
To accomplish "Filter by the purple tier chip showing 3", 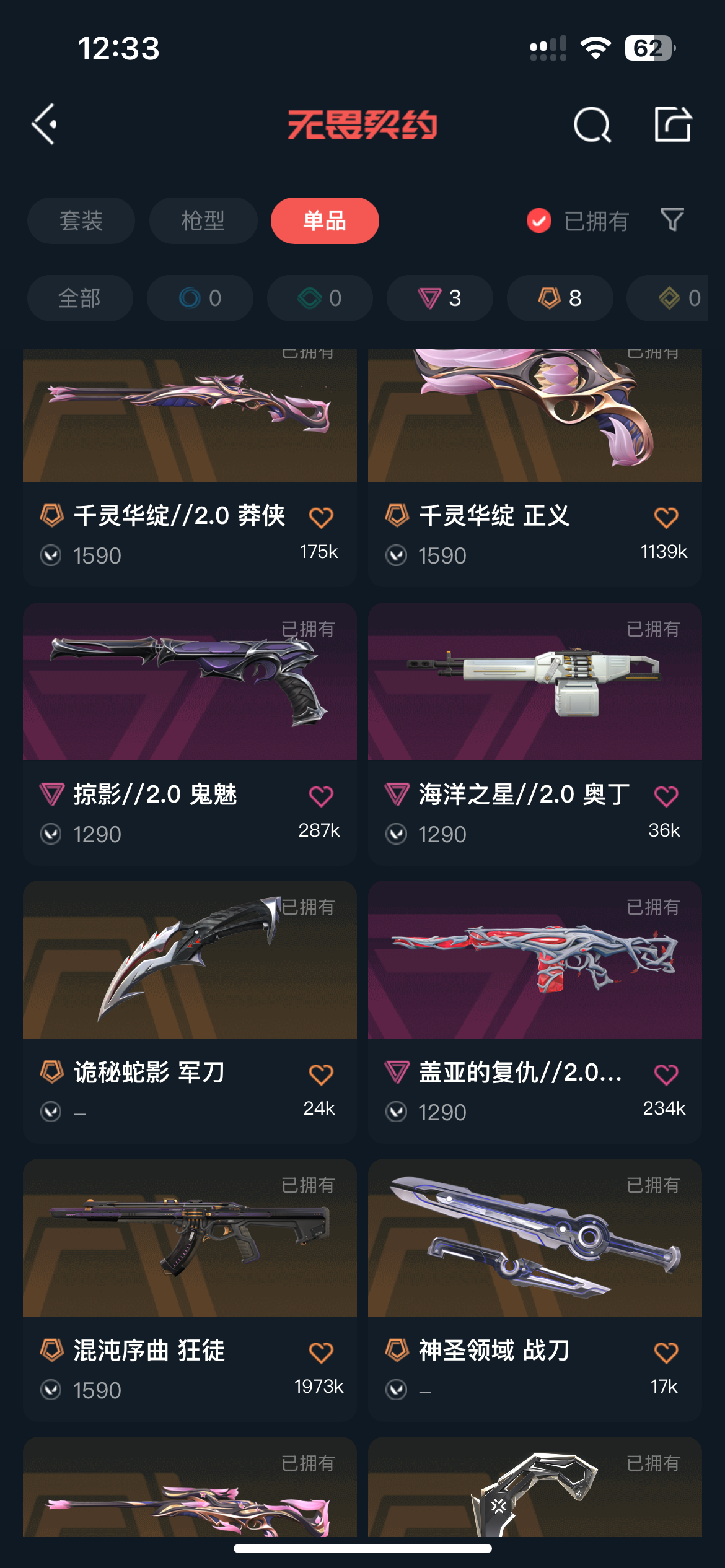I will click(440, 298).
